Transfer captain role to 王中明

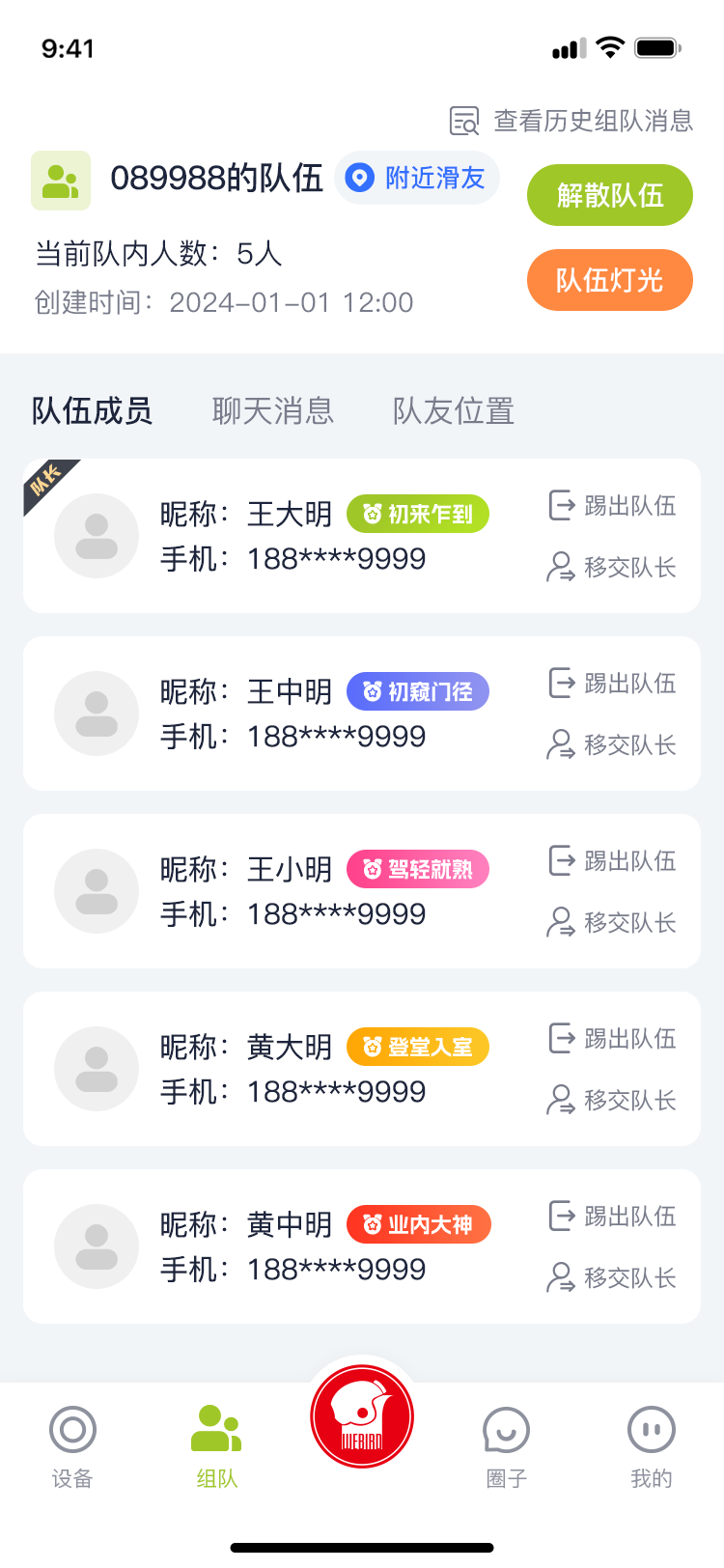coord(612,744)
